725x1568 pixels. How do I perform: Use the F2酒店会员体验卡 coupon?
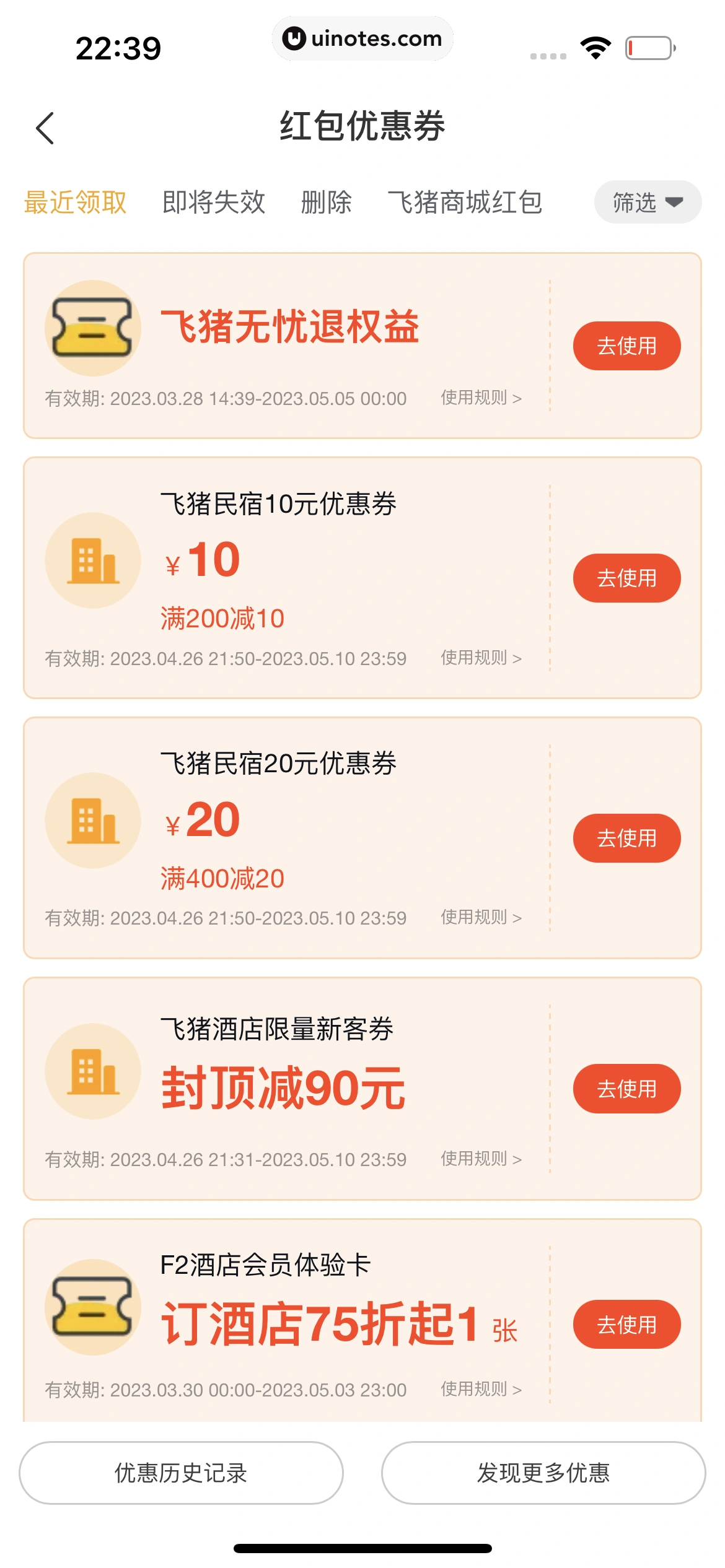[626, 1325]
